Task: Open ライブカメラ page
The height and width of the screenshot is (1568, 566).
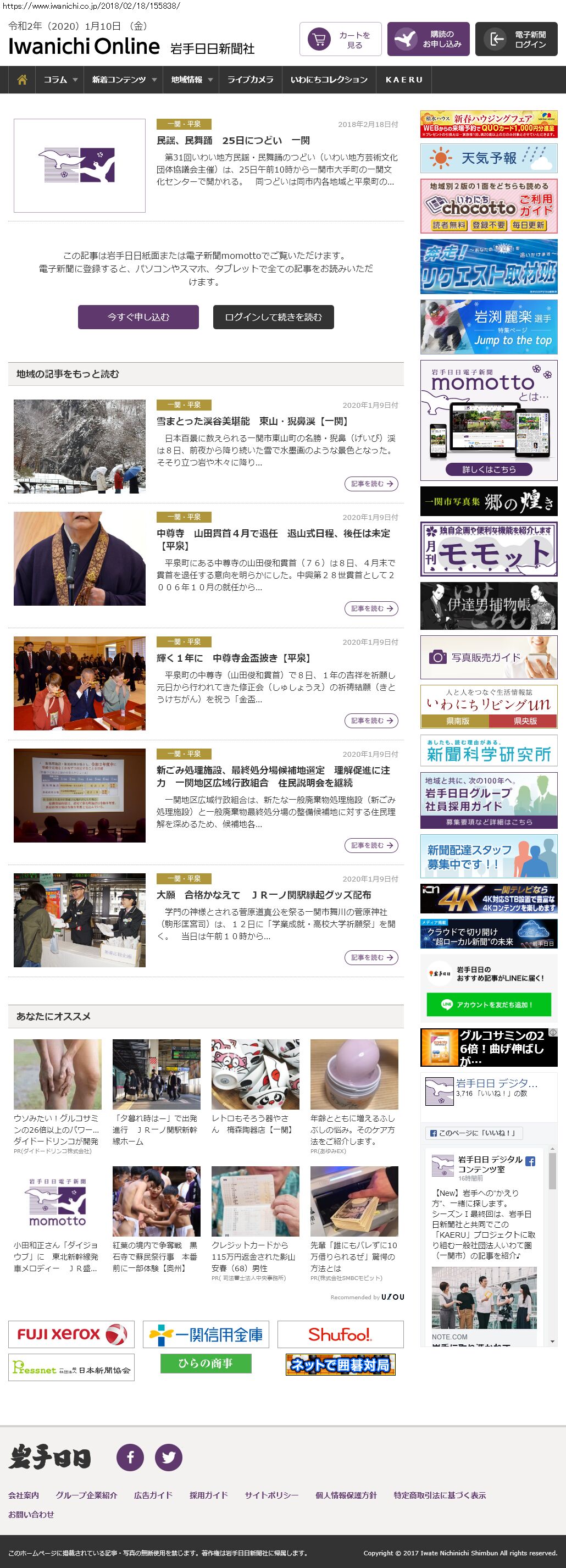Action: 250,80
